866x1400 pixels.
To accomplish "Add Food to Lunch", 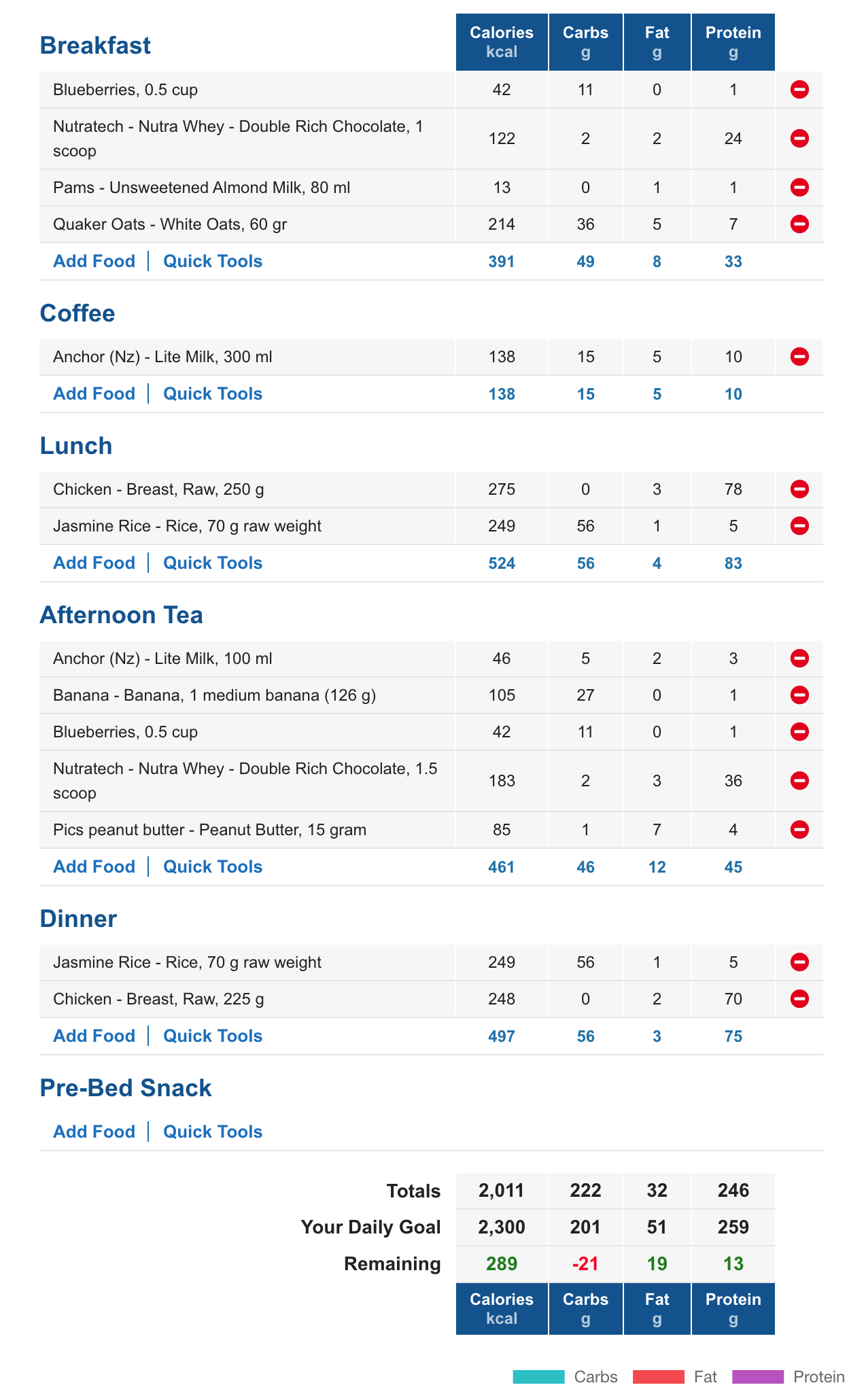I will (x=94, y=563).
